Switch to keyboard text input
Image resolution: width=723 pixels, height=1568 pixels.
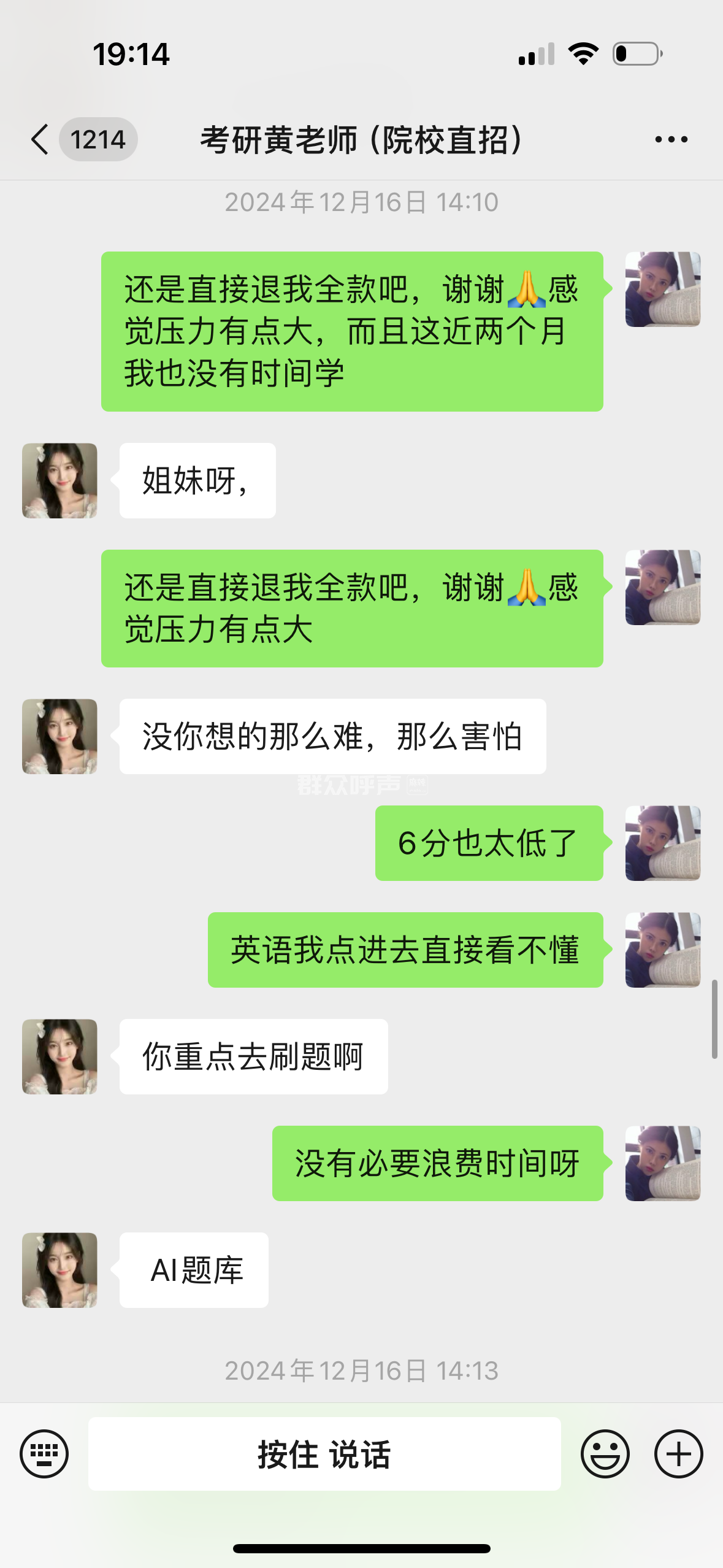click(44, 1453)
